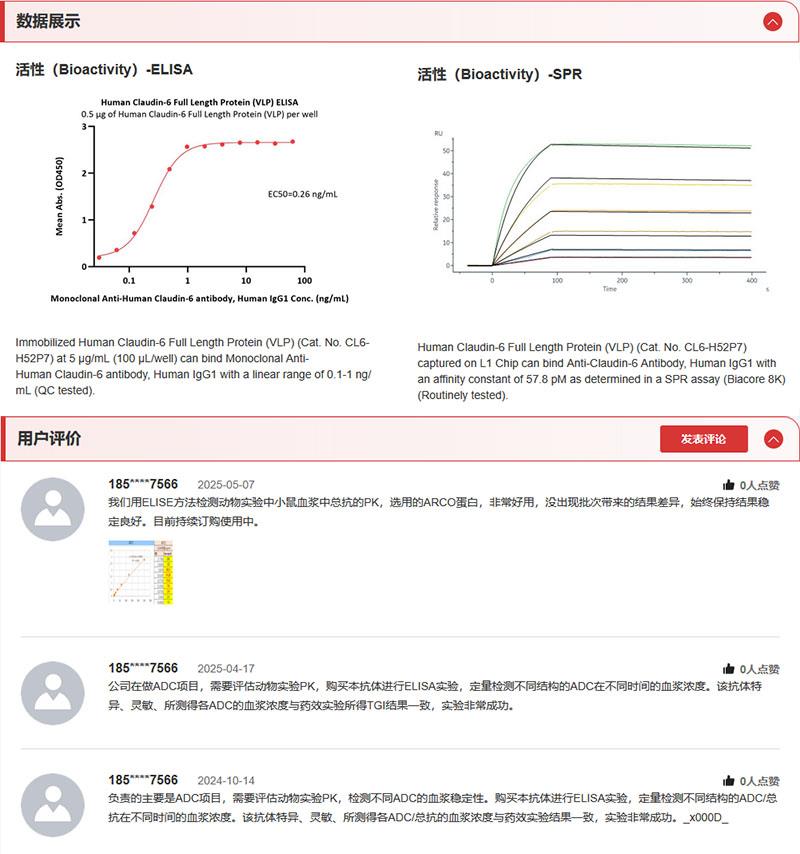Collapse the 数据展示 section
Screen dimensions: 800x854
[772, 21]
